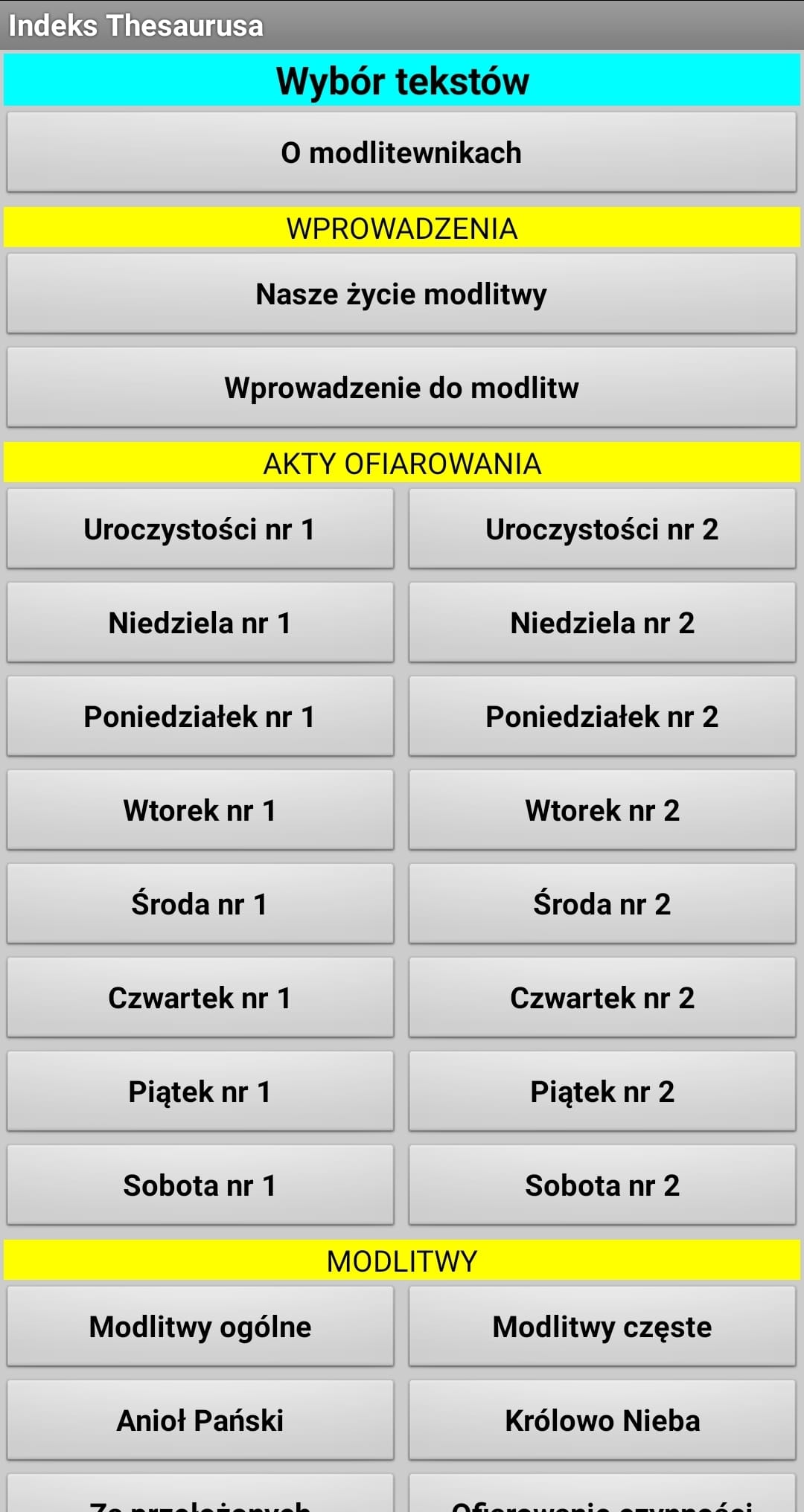
Task: Select Środa nr 2
Action: pos(602,904)
